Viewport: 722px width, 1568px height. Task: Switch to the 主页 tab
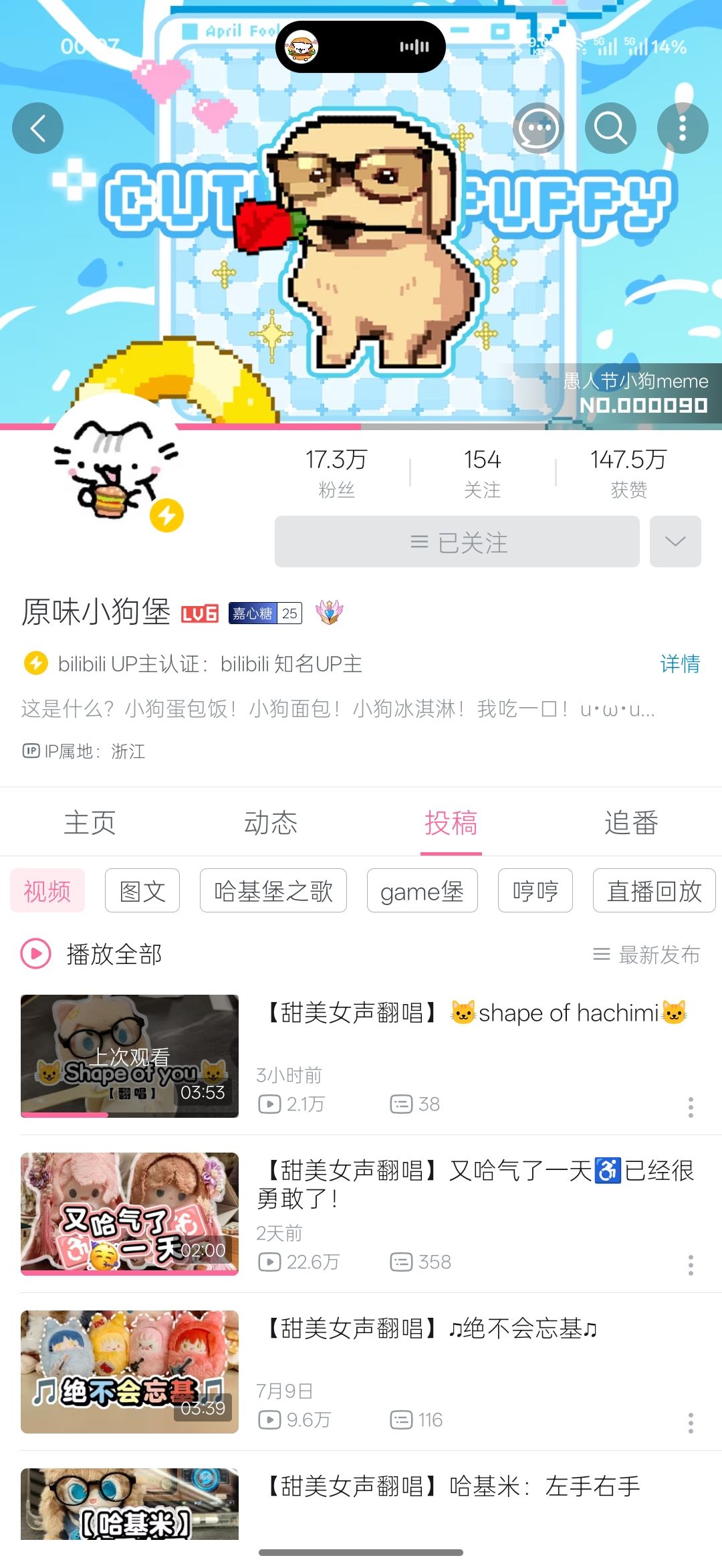point(90,823)
